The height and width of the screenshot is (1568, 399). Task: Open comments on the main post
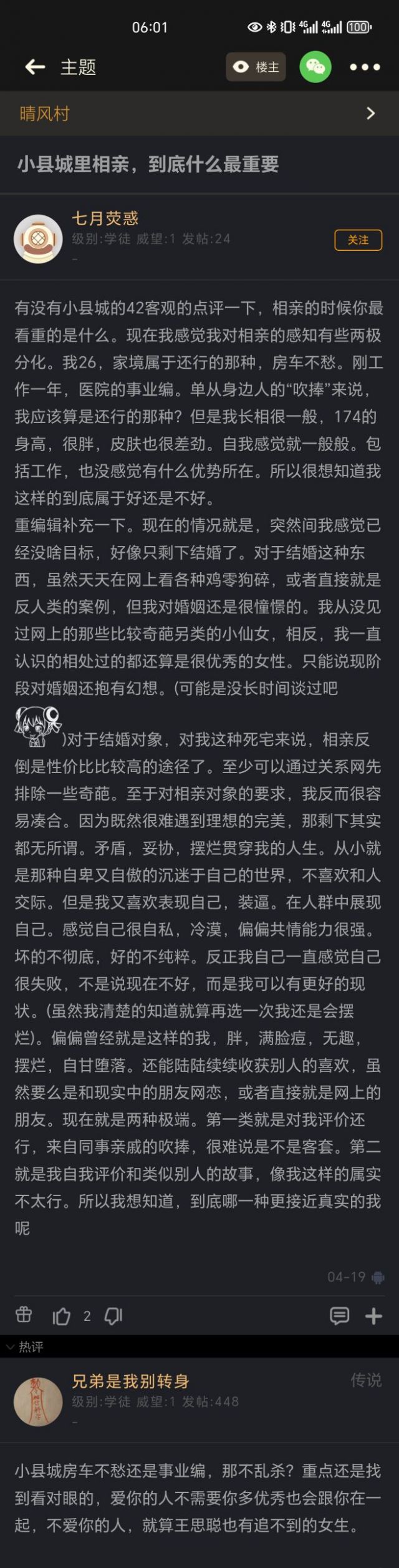click(339, 1316)
